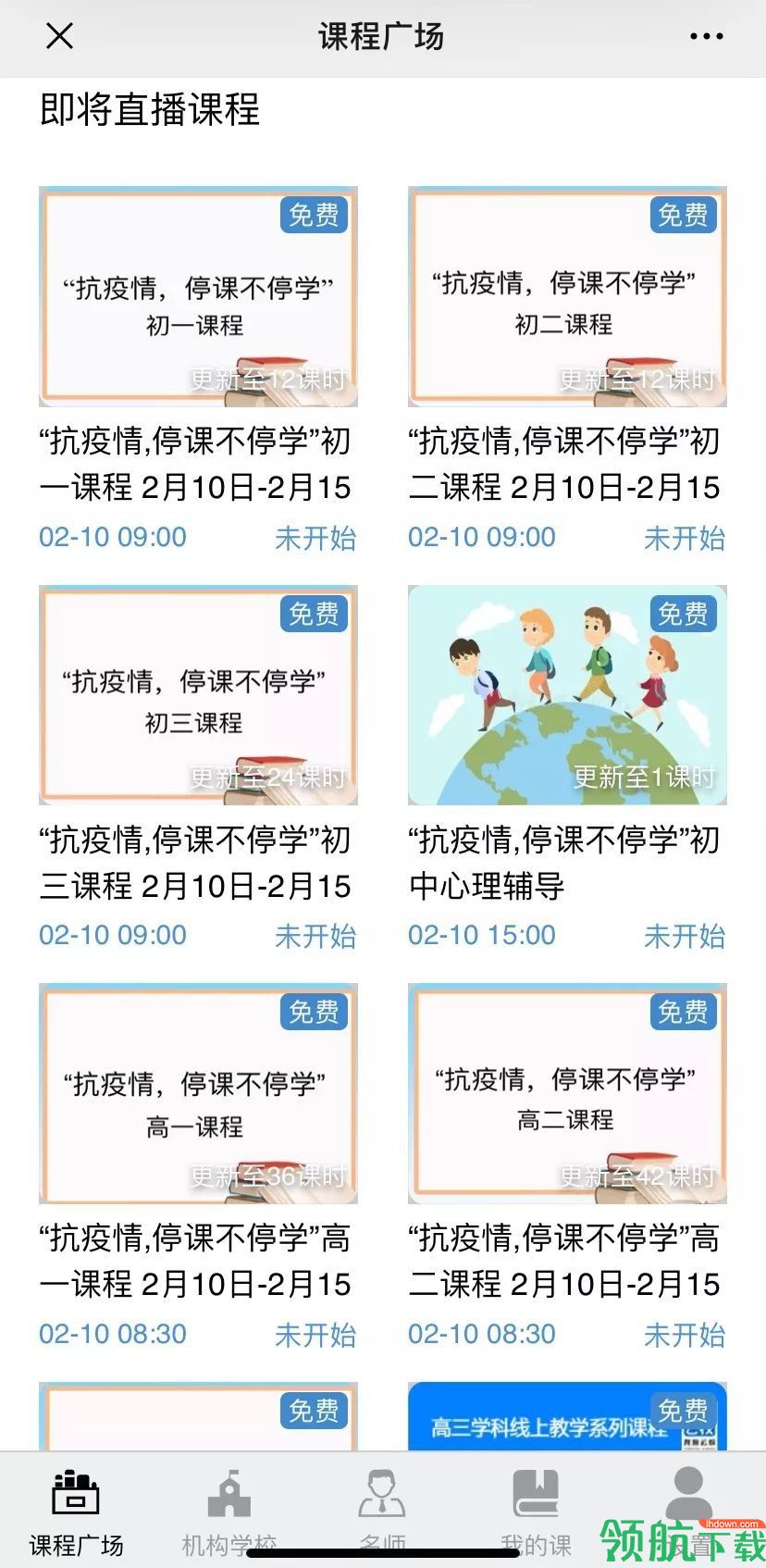The width and height of the screenshot is (766, 1568).
Task: Tap the 免费 badge on the 初一课程 cover
Action: click(x=314, y=216)
